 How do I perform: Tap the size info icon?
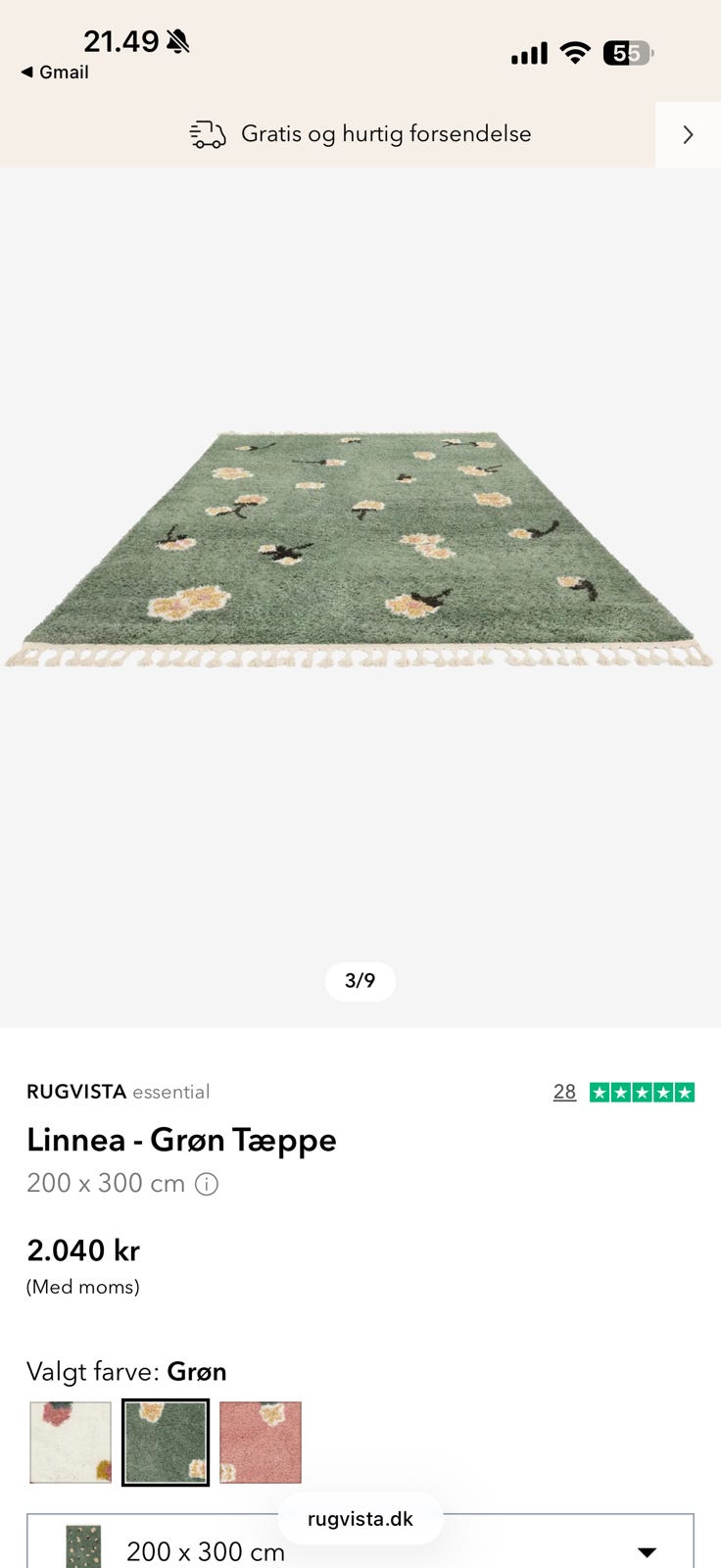click(207, 1184)
